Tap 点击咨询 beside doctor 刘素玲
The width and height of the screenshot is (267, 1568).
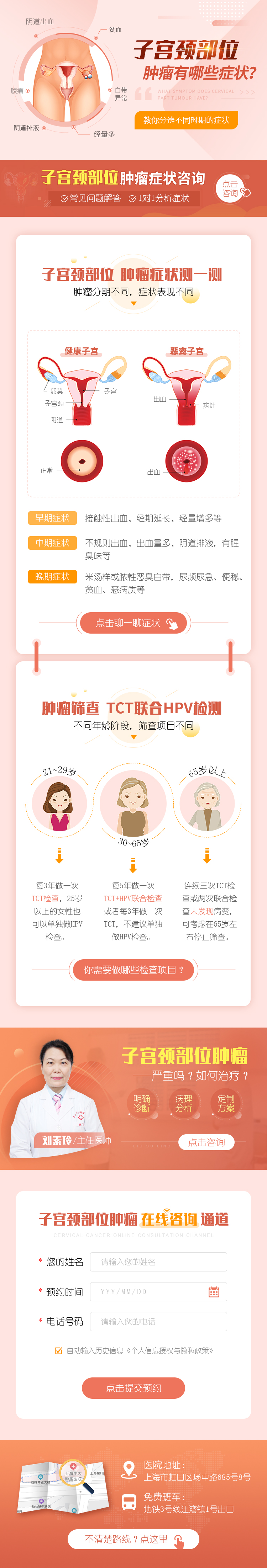[206, 1142]
